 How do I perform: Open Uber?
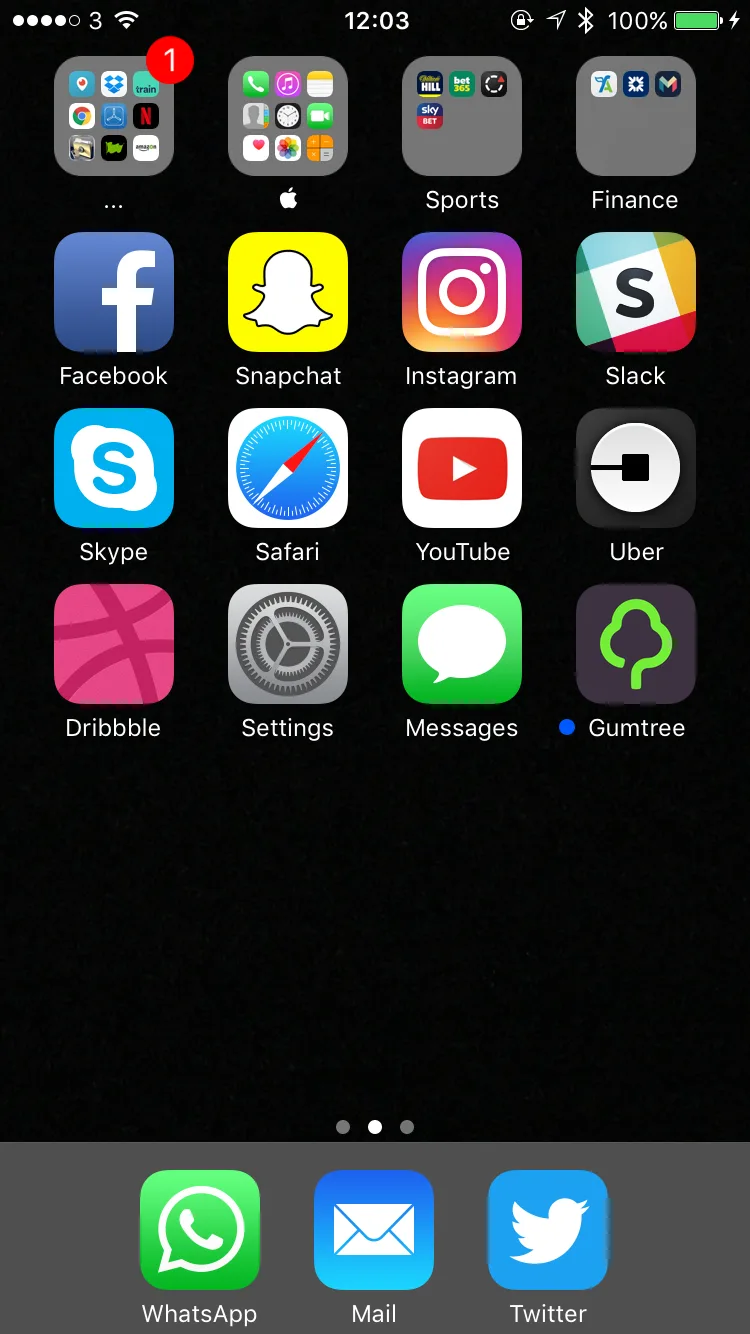636,468
